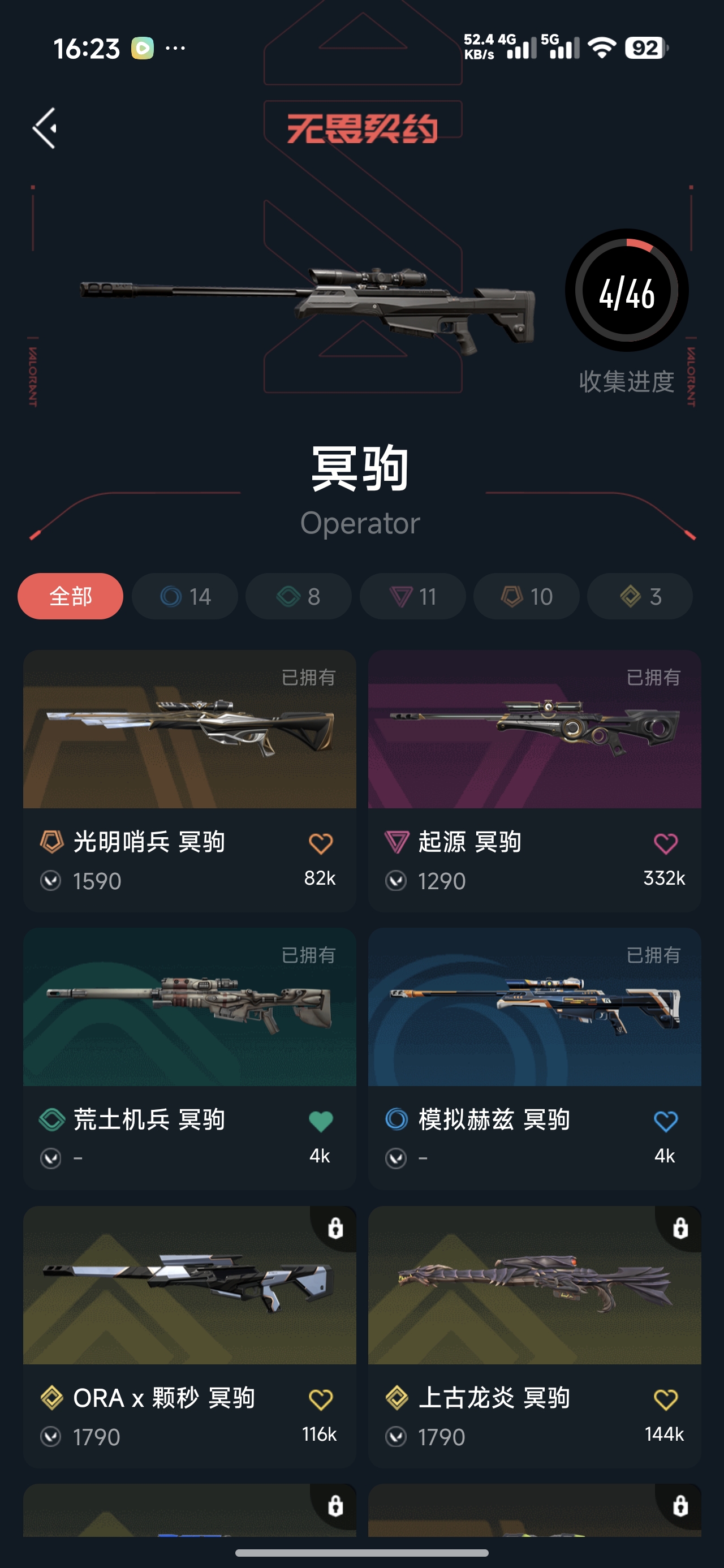This screenshot has height=1568, width=724.
Task: Select the 全部 filter chip
Action: click(70, 596)
